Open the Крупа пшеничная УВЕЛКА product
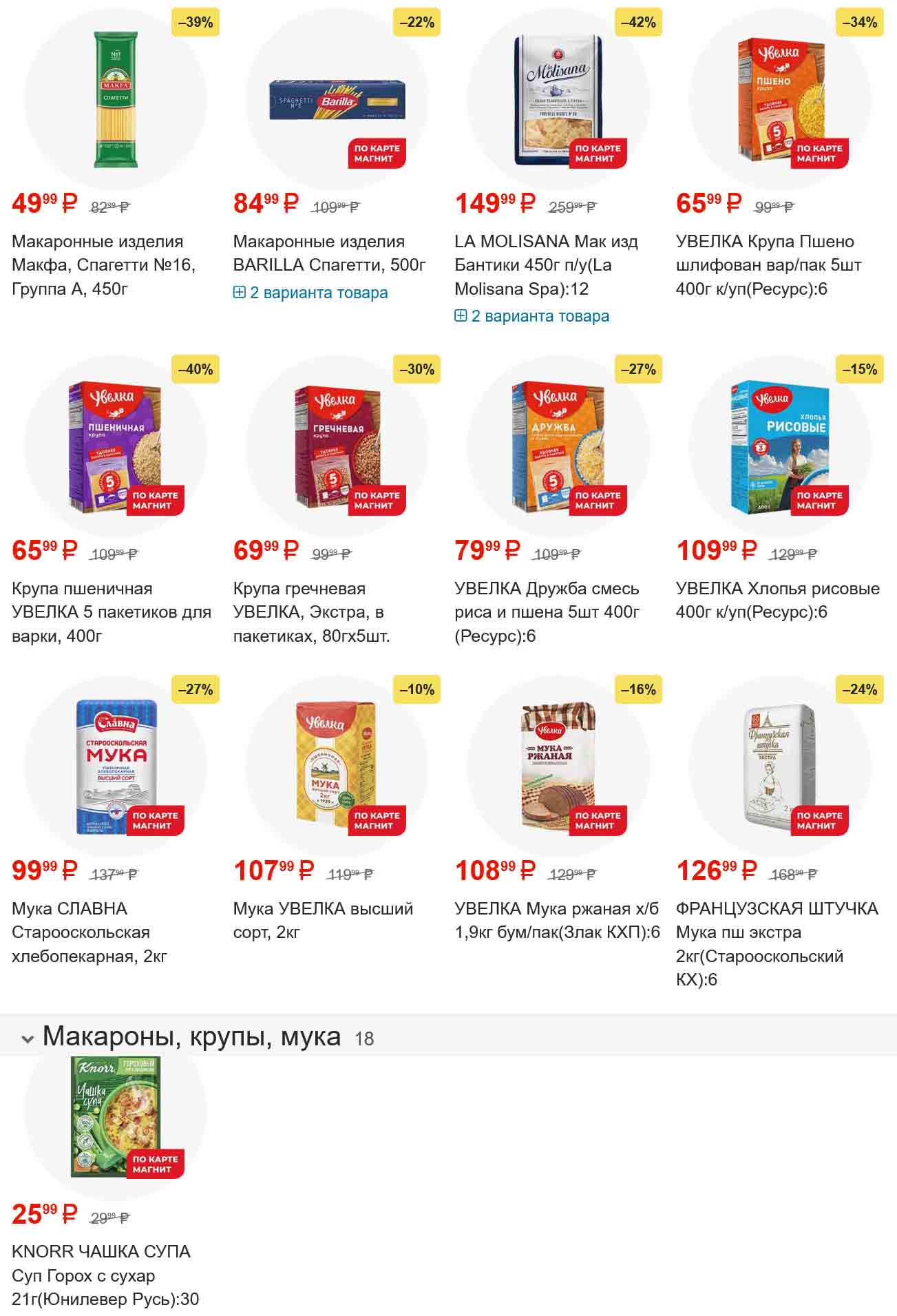 point(111,612)
